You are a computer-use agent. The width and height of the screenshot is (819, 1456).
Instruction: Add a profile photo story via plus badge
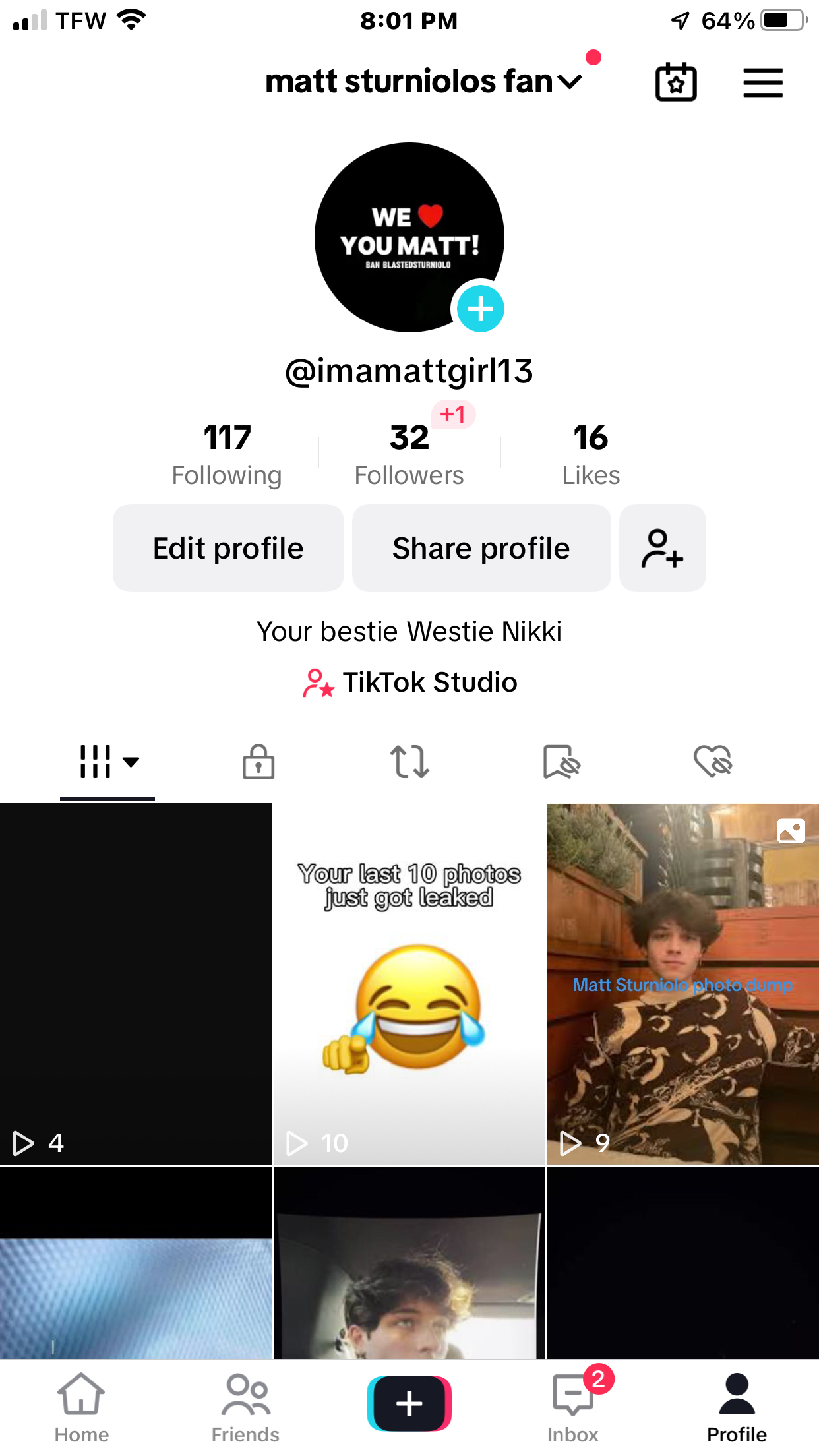(x=480, y=309)
